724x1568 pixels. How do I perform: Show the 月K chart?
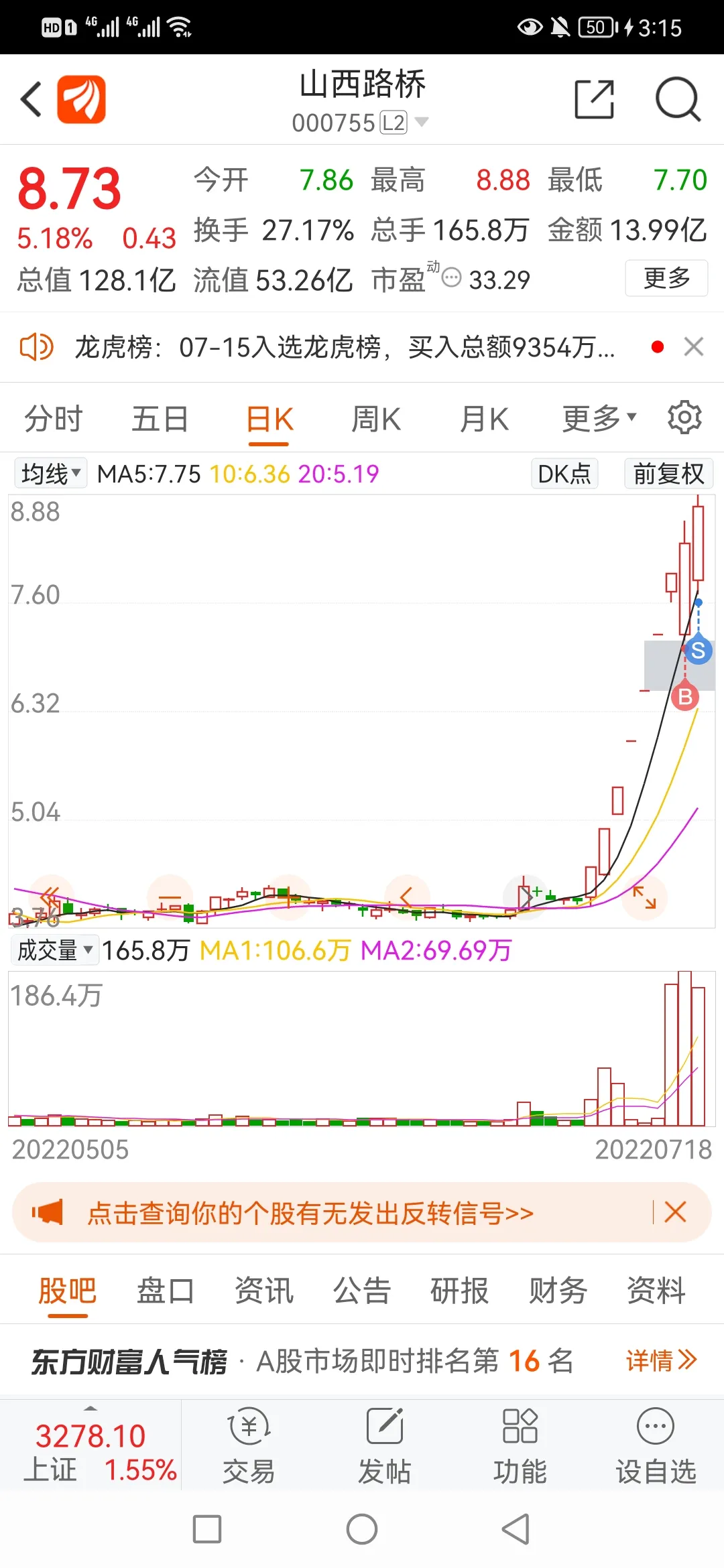click(x=484, y=419)
